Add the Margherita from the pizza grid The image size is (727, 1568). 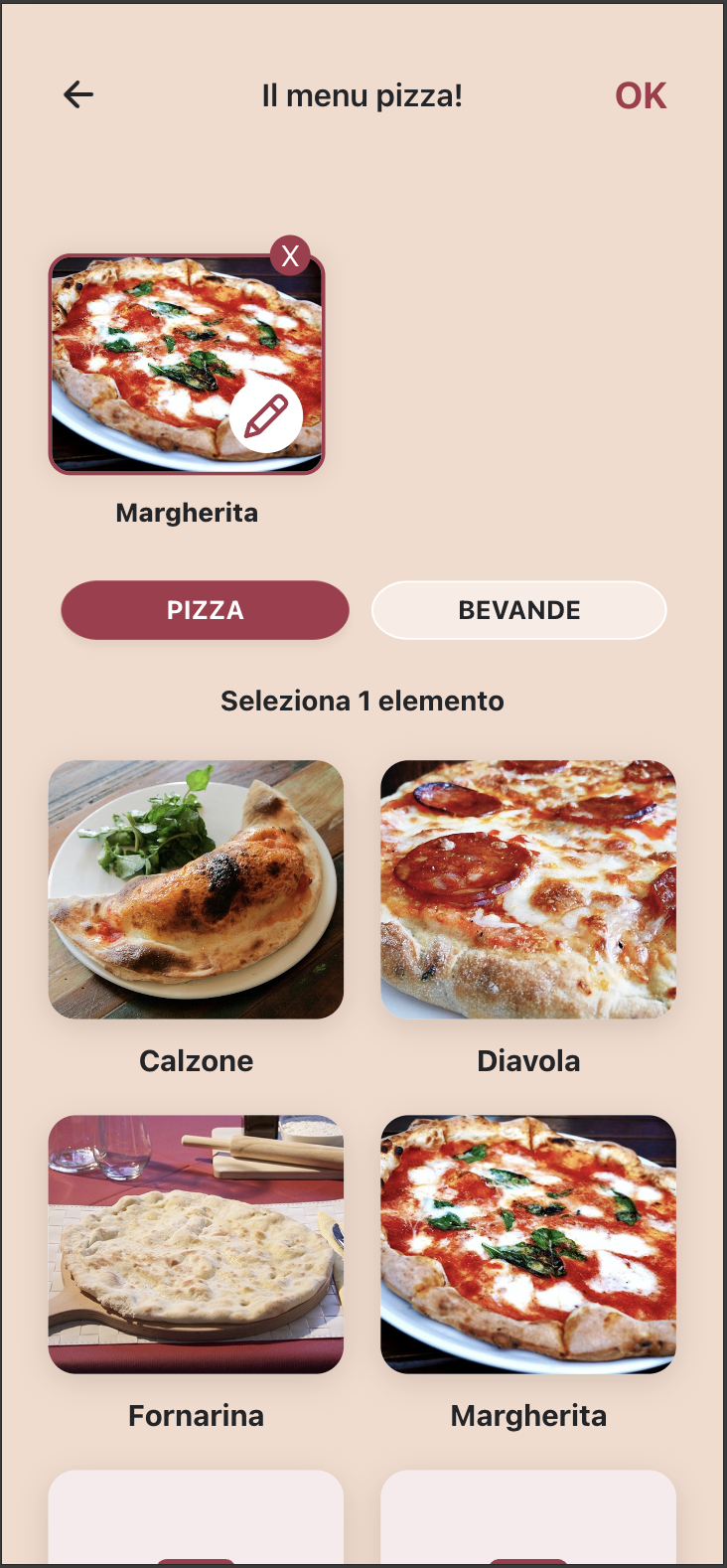pyautogui.click(x=528, y=1244)
